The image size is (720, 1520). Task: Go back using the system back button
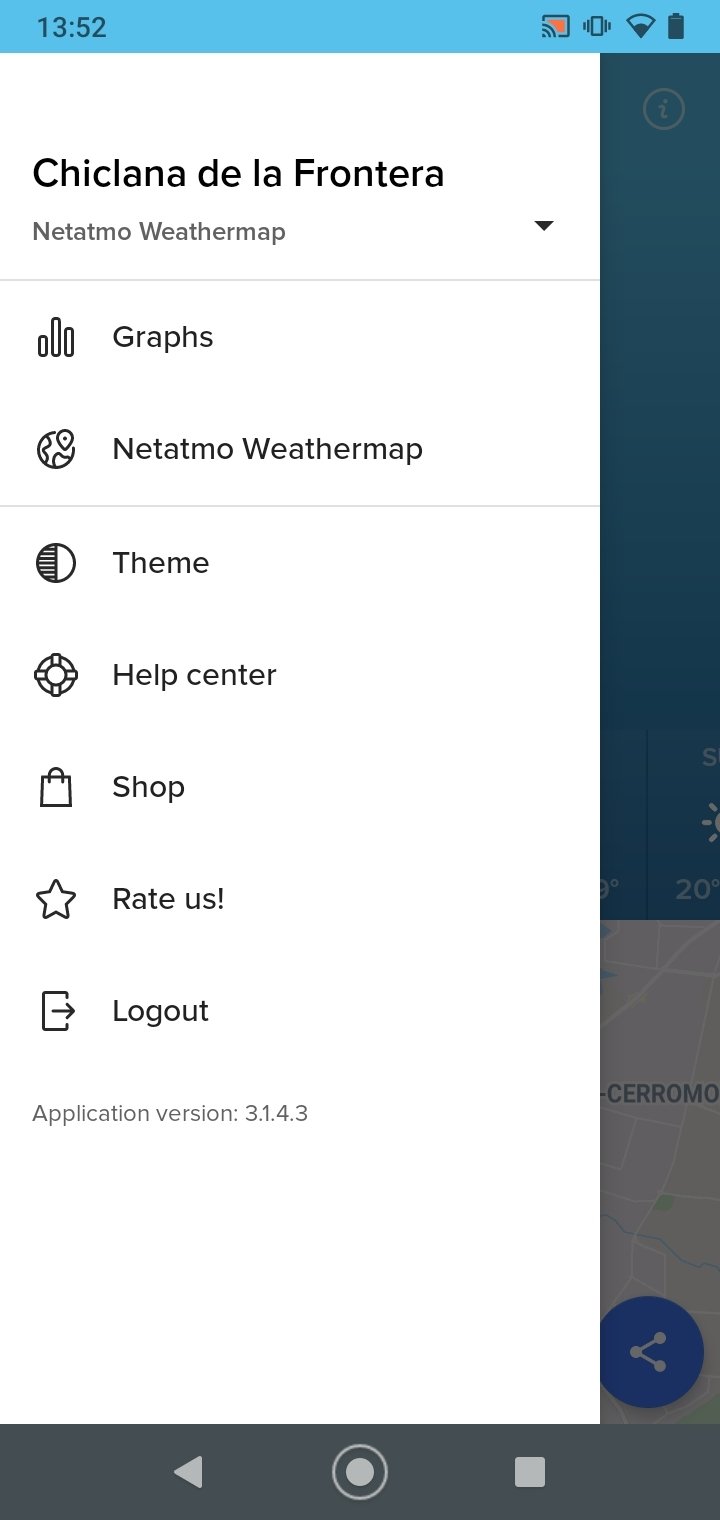[188, 1471]
